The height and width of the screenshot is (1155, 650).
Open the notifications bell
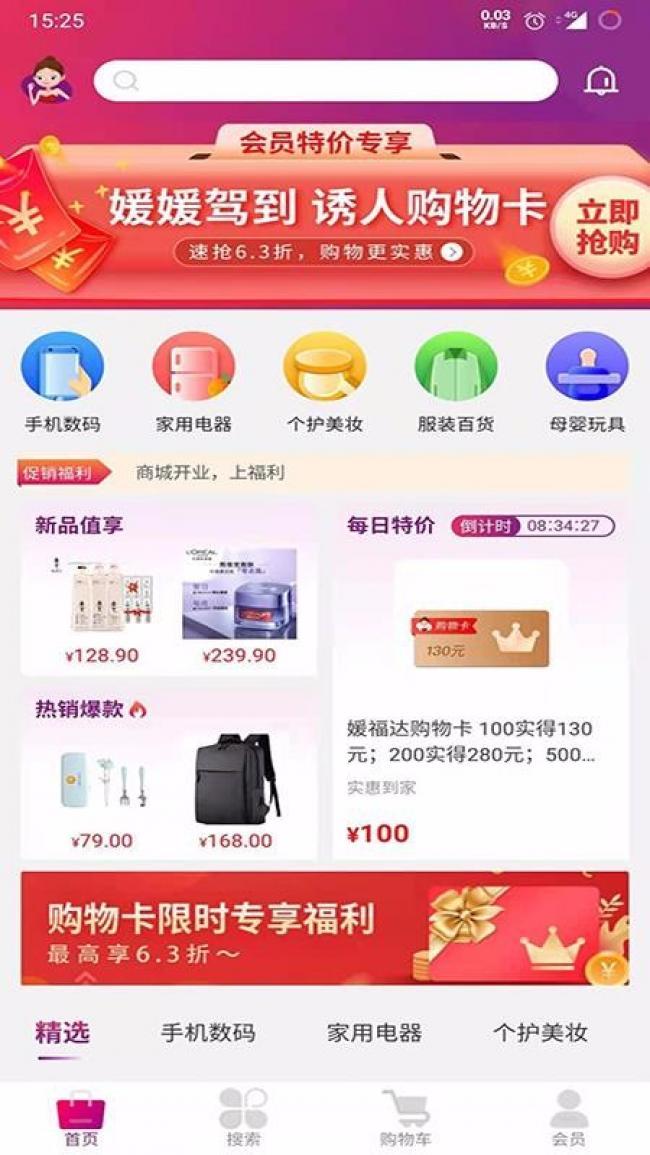pyautogui.click(x=601, y=81)
